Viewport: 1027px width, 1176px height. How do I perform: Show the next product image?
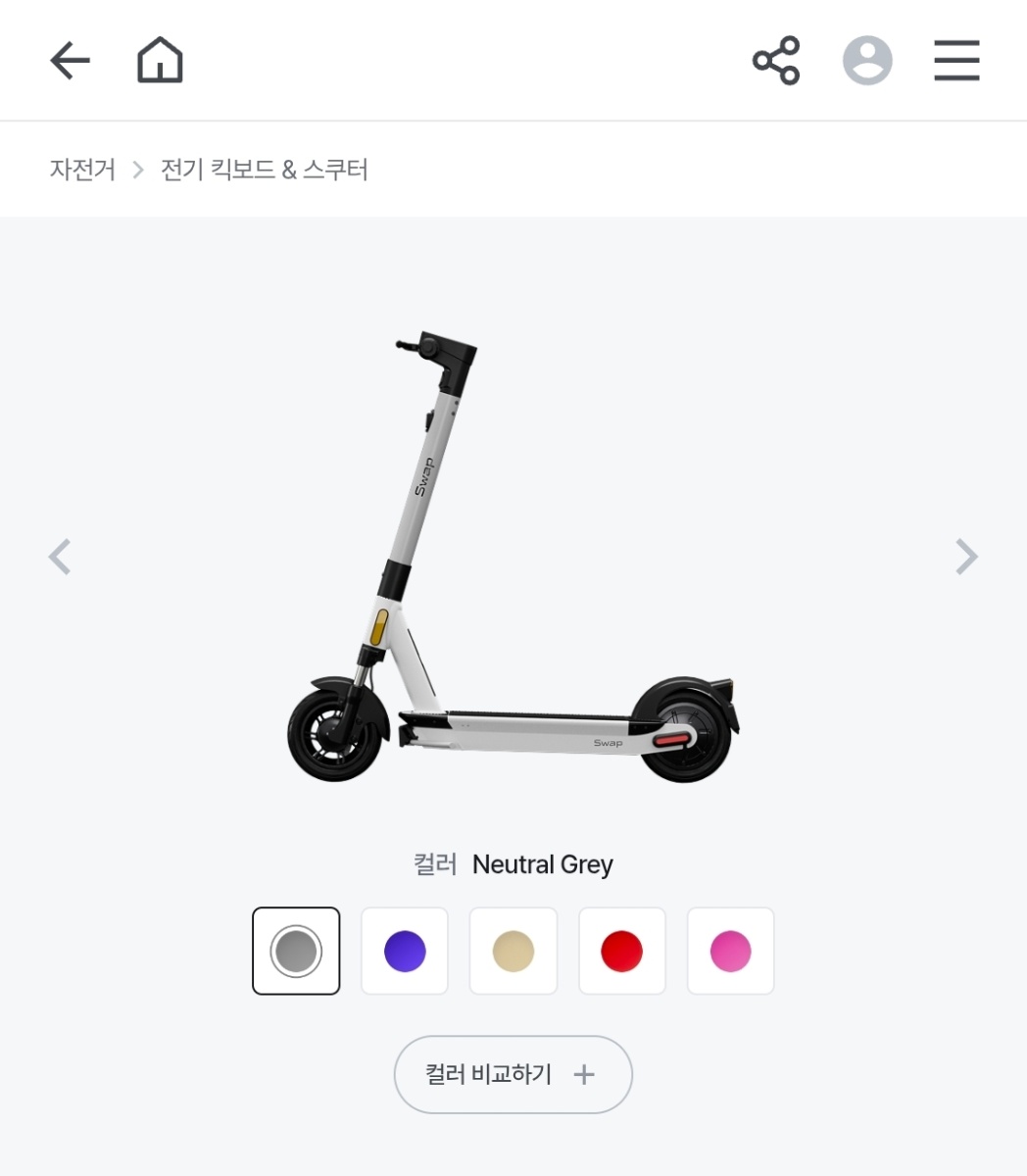[967, 557]
